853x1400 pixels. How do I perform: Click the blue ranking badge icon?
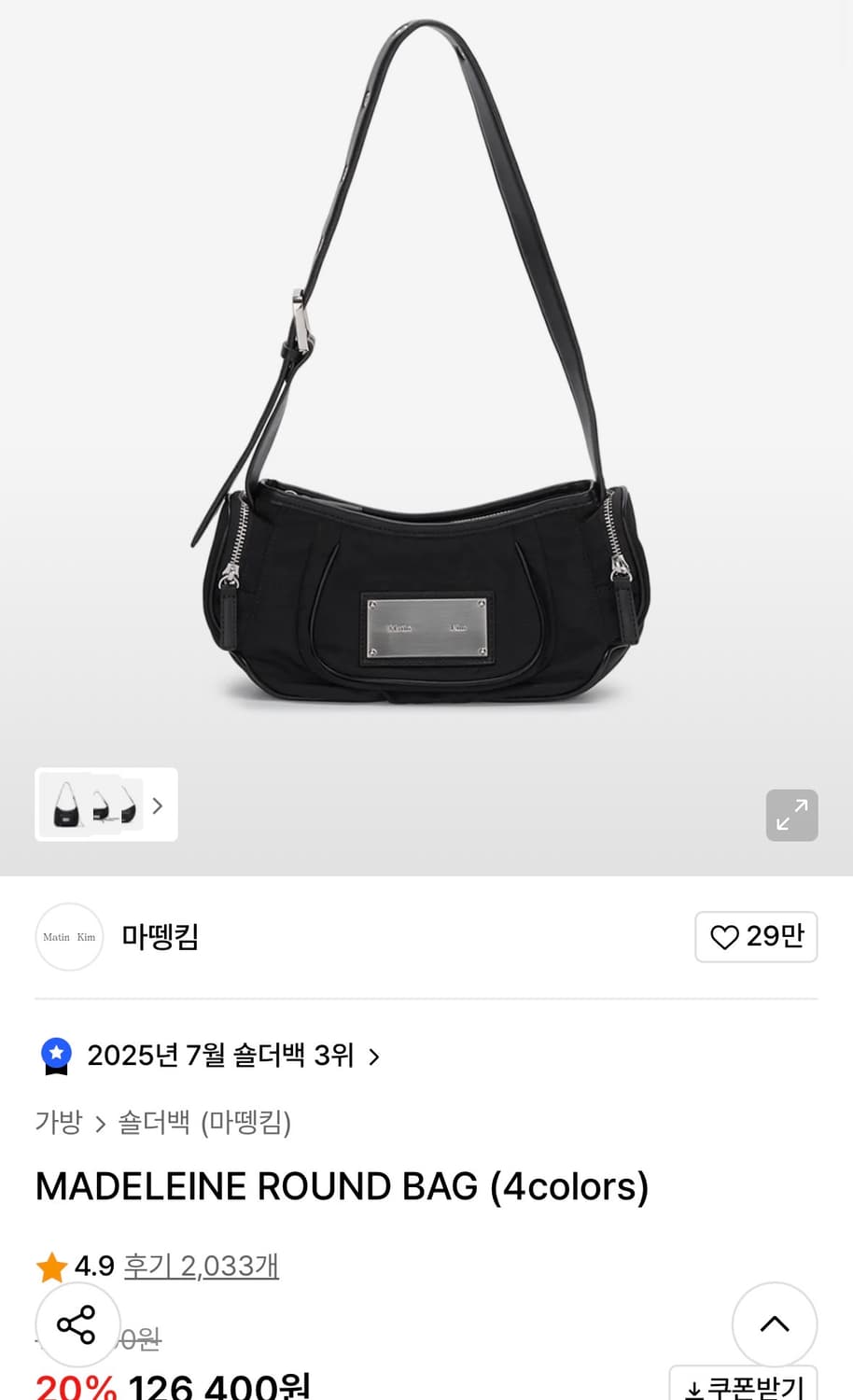55,1055
